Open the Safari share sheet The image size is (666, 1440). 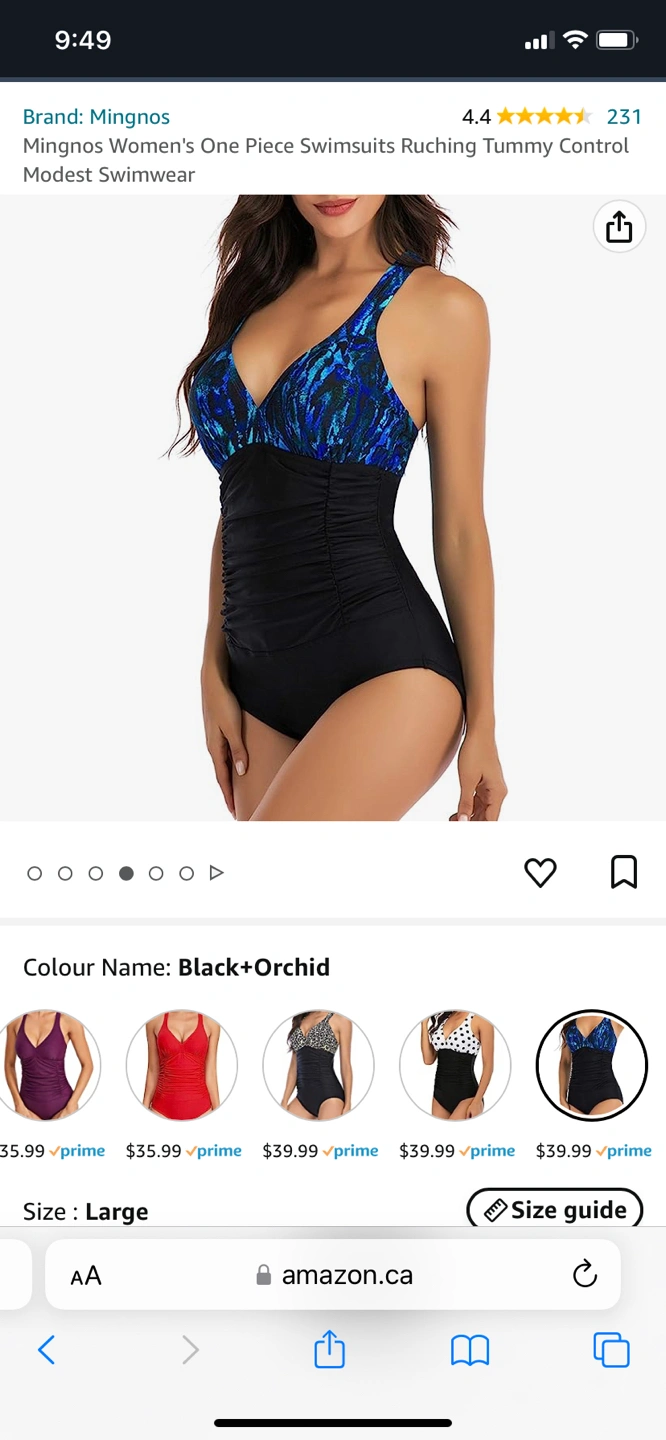point(329,1350)
